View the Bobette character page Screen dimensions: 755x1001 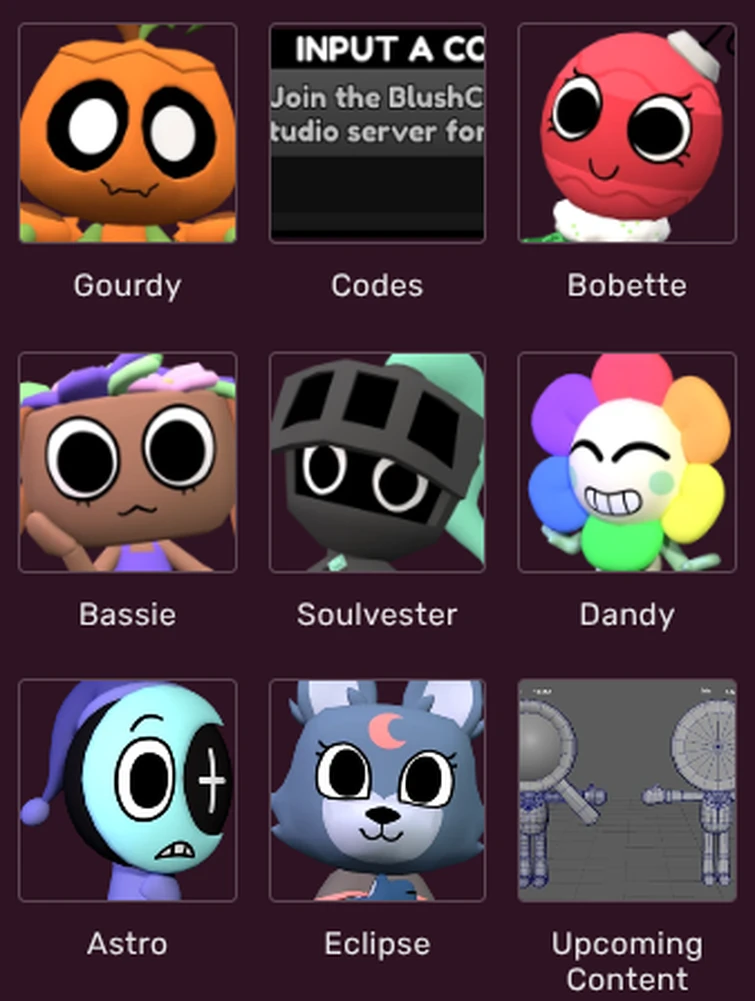click(x=627, y=133)
